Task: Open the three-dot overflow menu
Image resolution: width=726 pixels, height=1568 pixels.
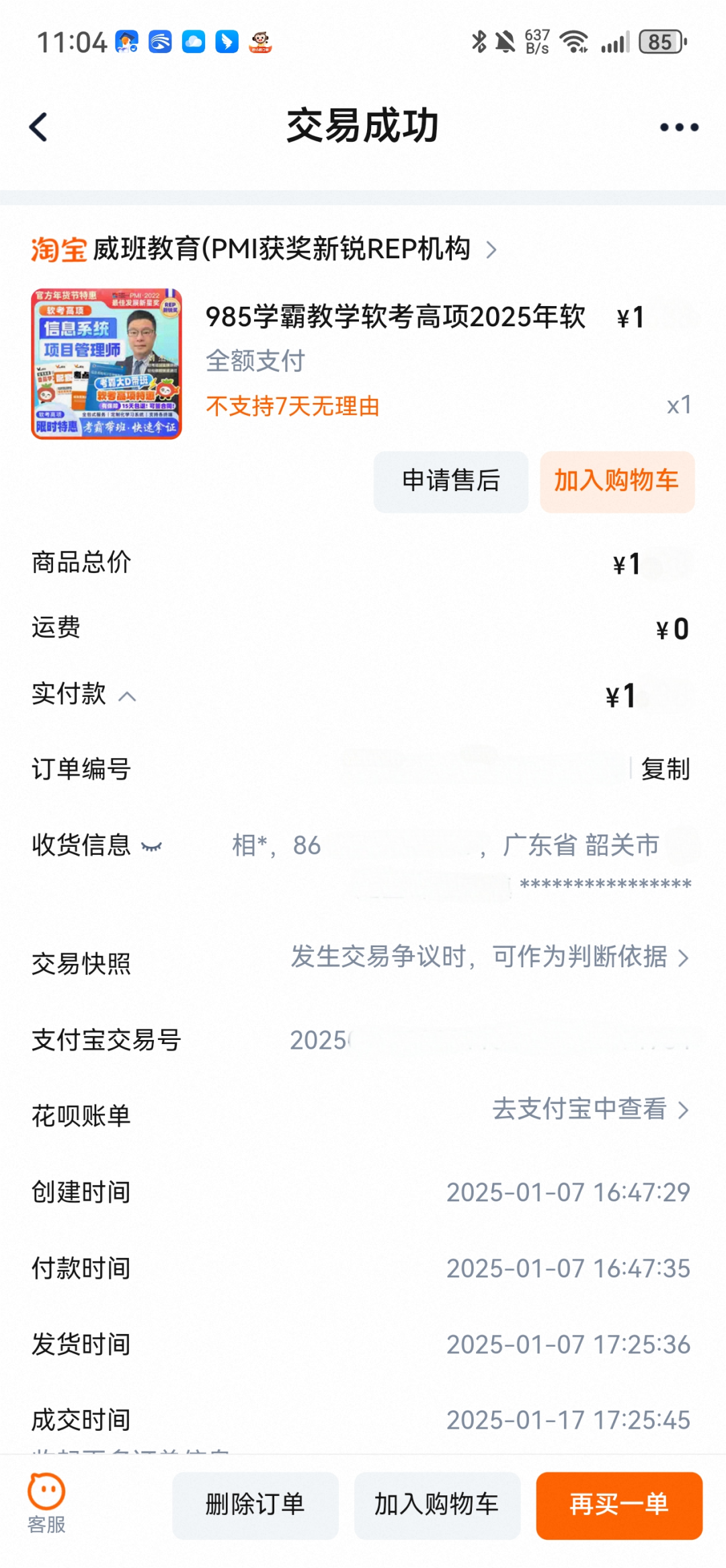Action: (678, 127)
